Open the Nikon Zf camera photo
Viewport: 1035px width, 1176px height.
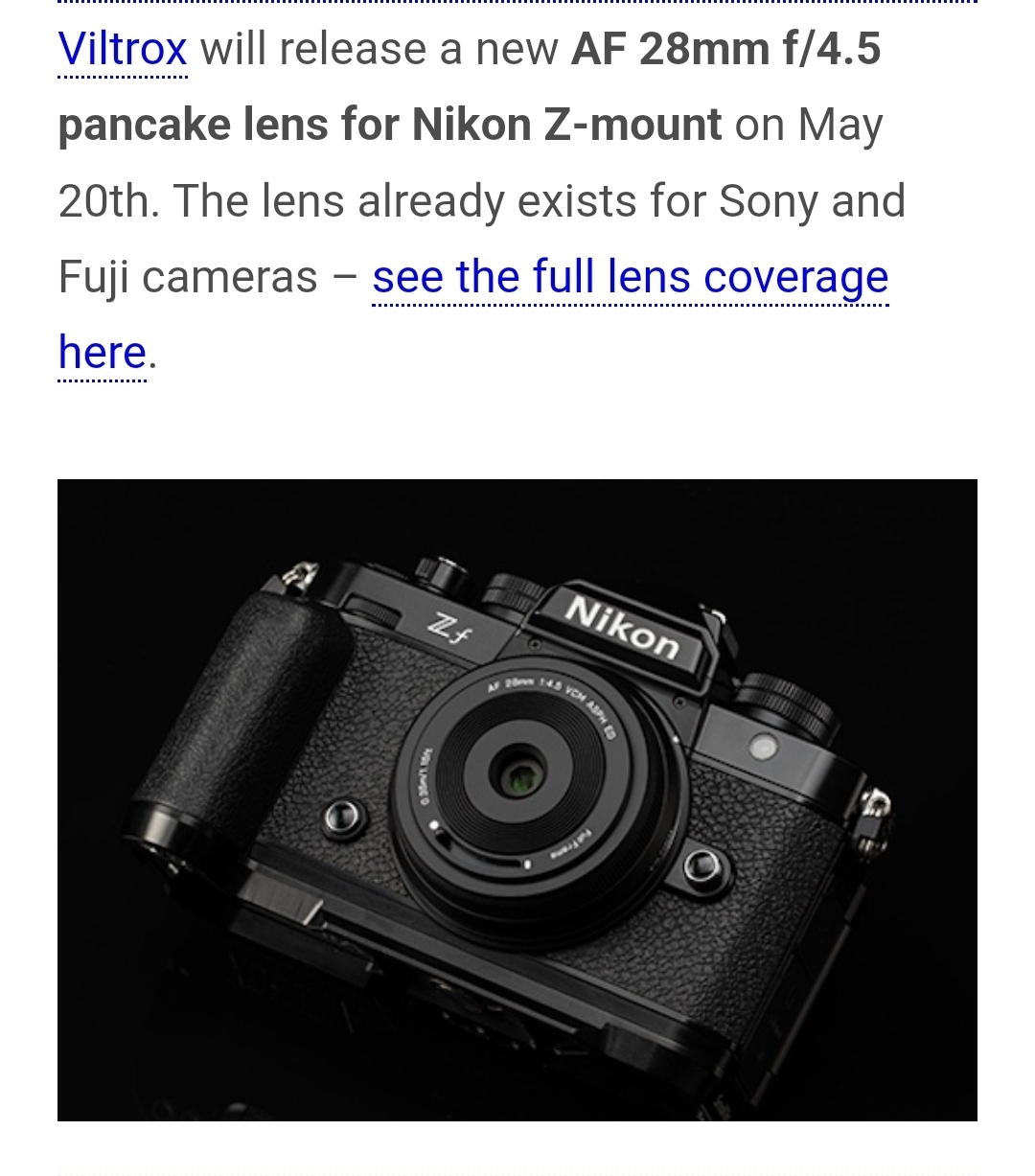[x=517, y=799]
